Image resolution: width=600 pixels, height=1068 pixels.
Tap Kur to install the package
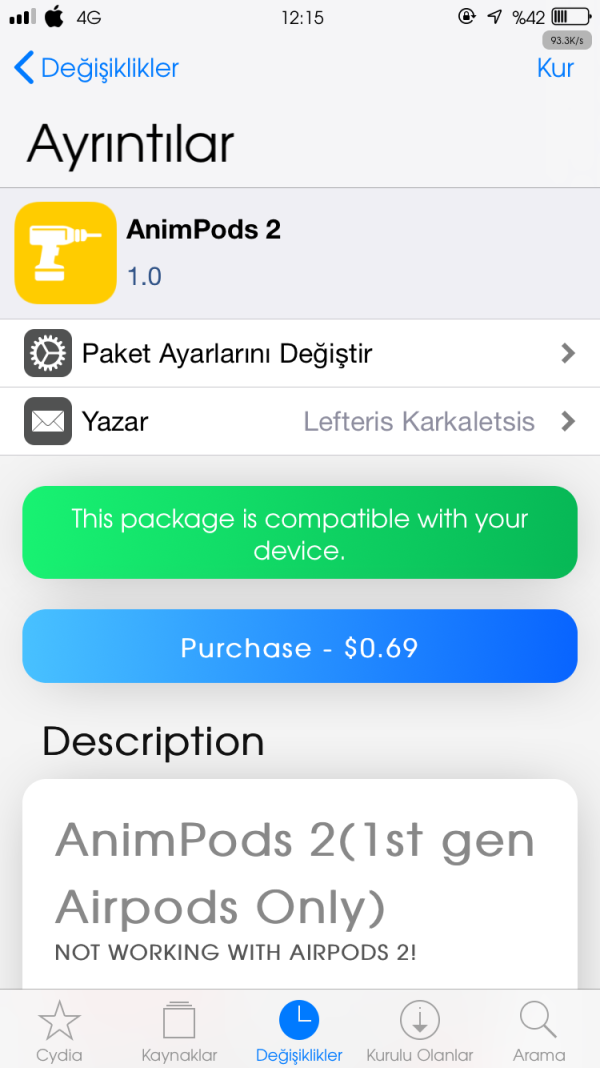[555, 68]
